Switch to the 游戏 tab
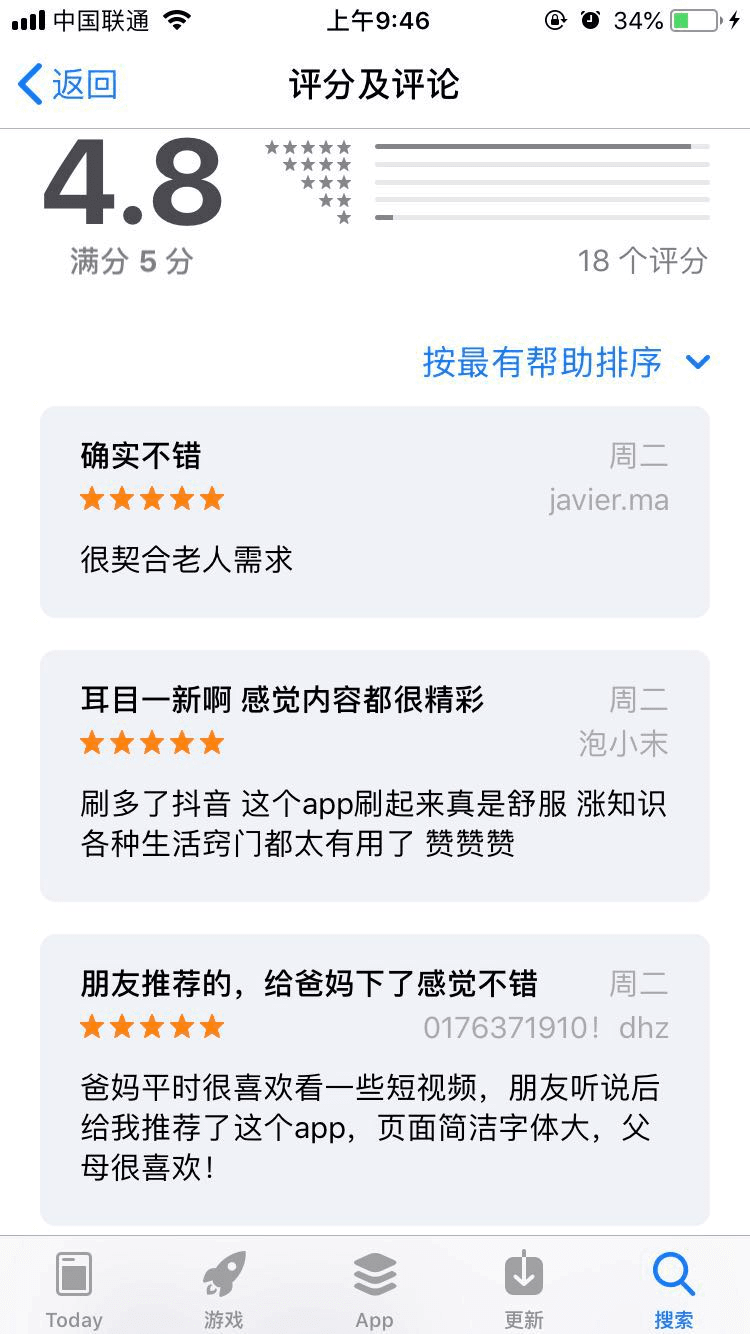The width and height of the screenshot is (750, 1334). tap(224, 1288)
